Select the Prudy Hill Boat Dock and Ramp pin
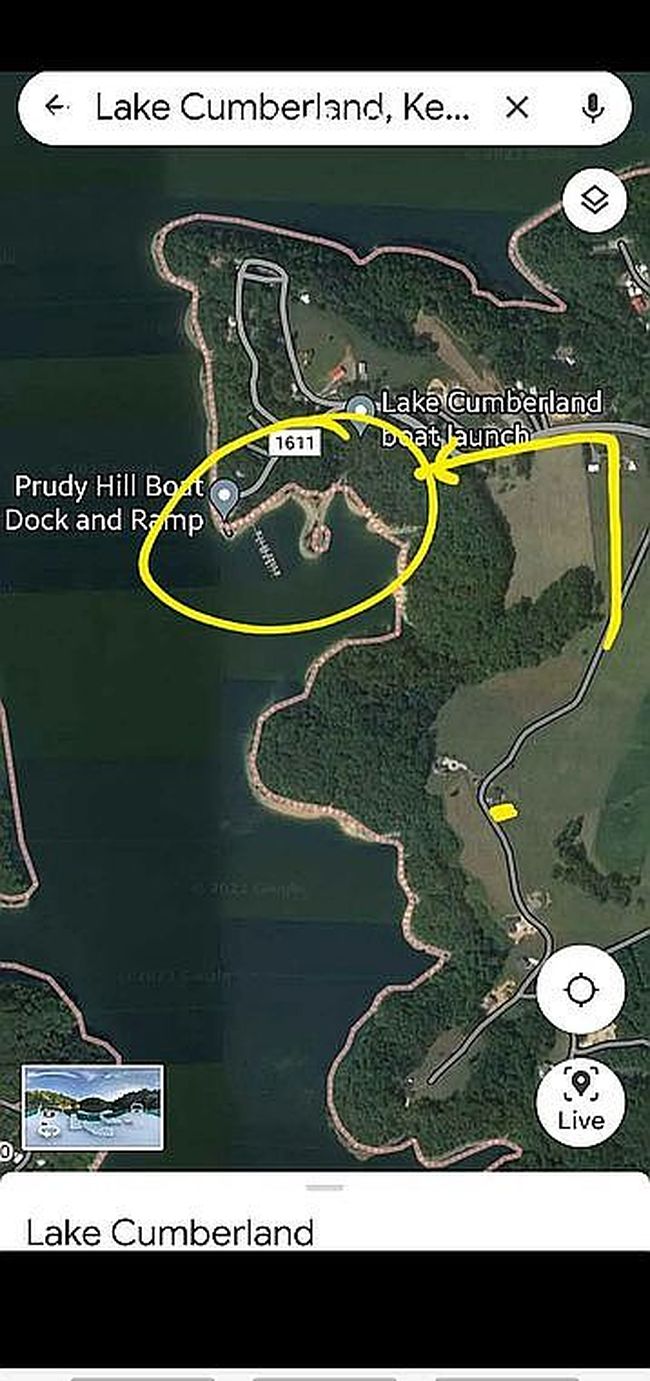This screenshot has width=650, height=1381. pos(225,494)
